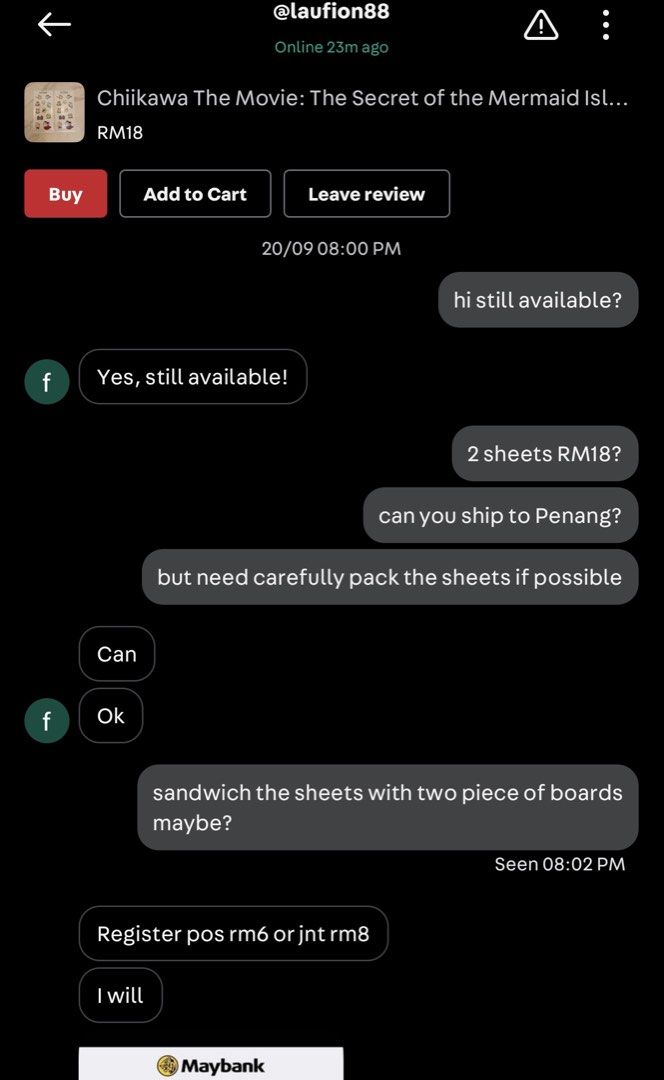Tap the red Buy button
This screenshot has width=664, height=1080.
click(x=65, y=194)
